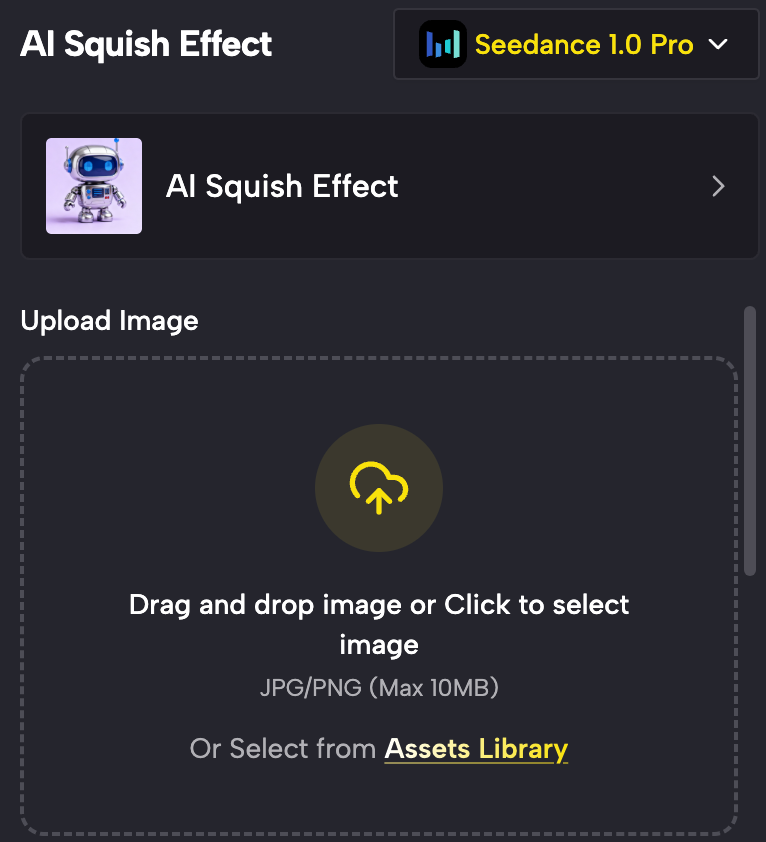Viewport: 766px width, 842px height.
Task: Open the Seedance 1.0 Pro model dropdown
Action: pyautogui.click(x=576, y=45)
